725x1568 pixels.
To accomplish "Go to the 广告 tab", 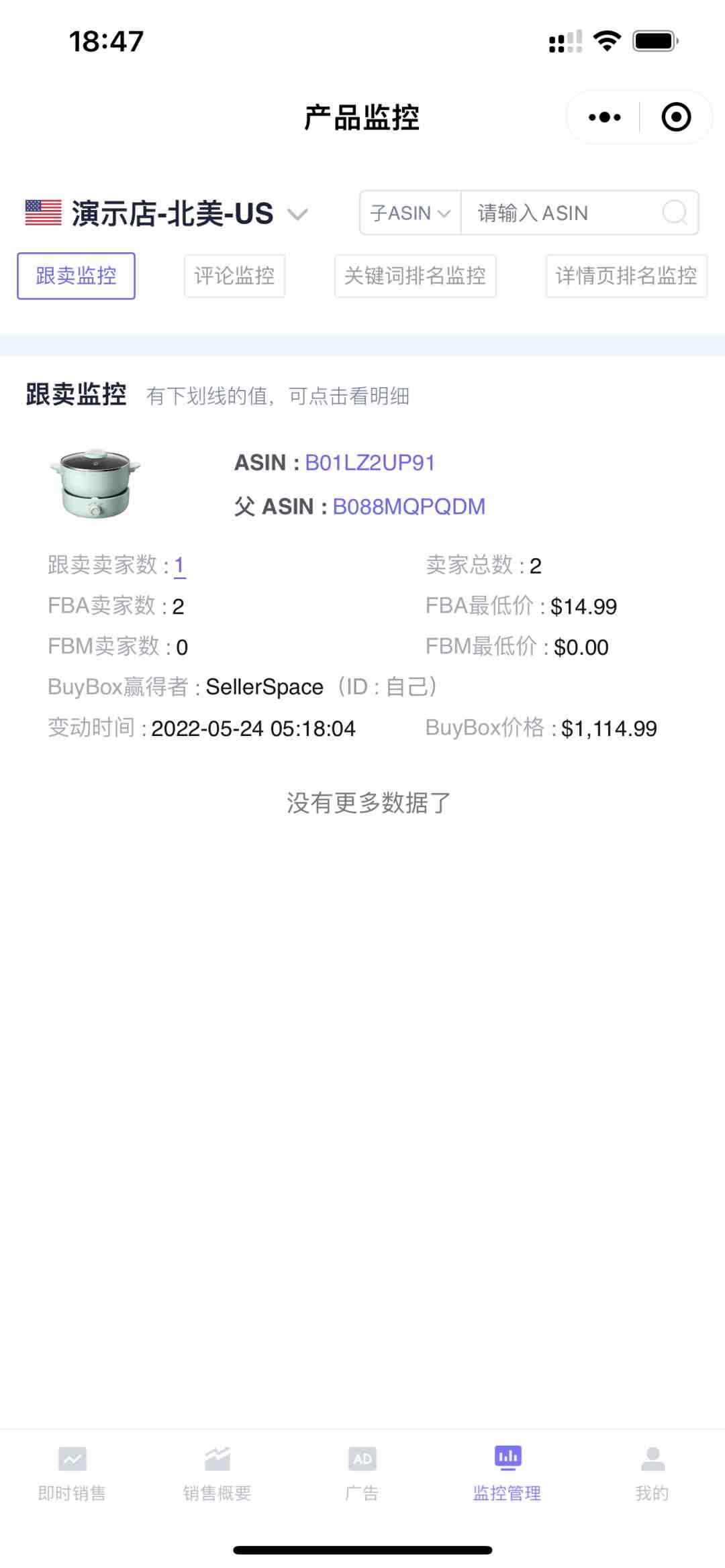I will coord(362,1474).
